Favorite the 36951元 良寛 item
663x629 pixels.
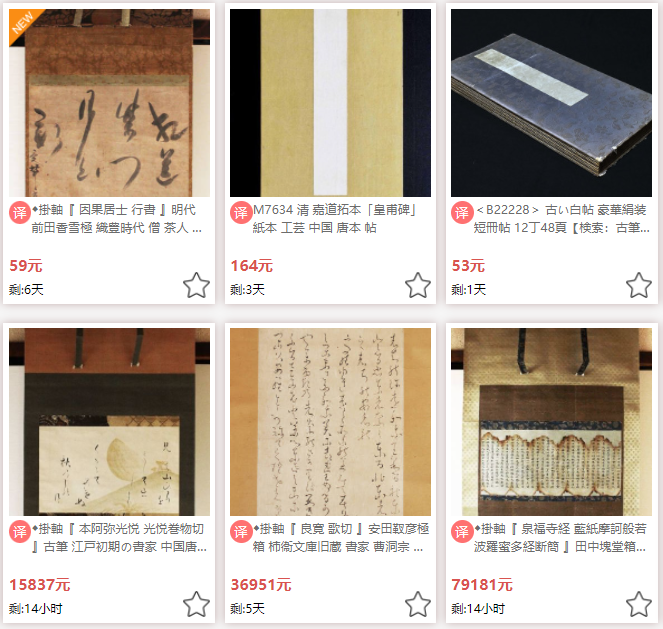tap(417, 604)
